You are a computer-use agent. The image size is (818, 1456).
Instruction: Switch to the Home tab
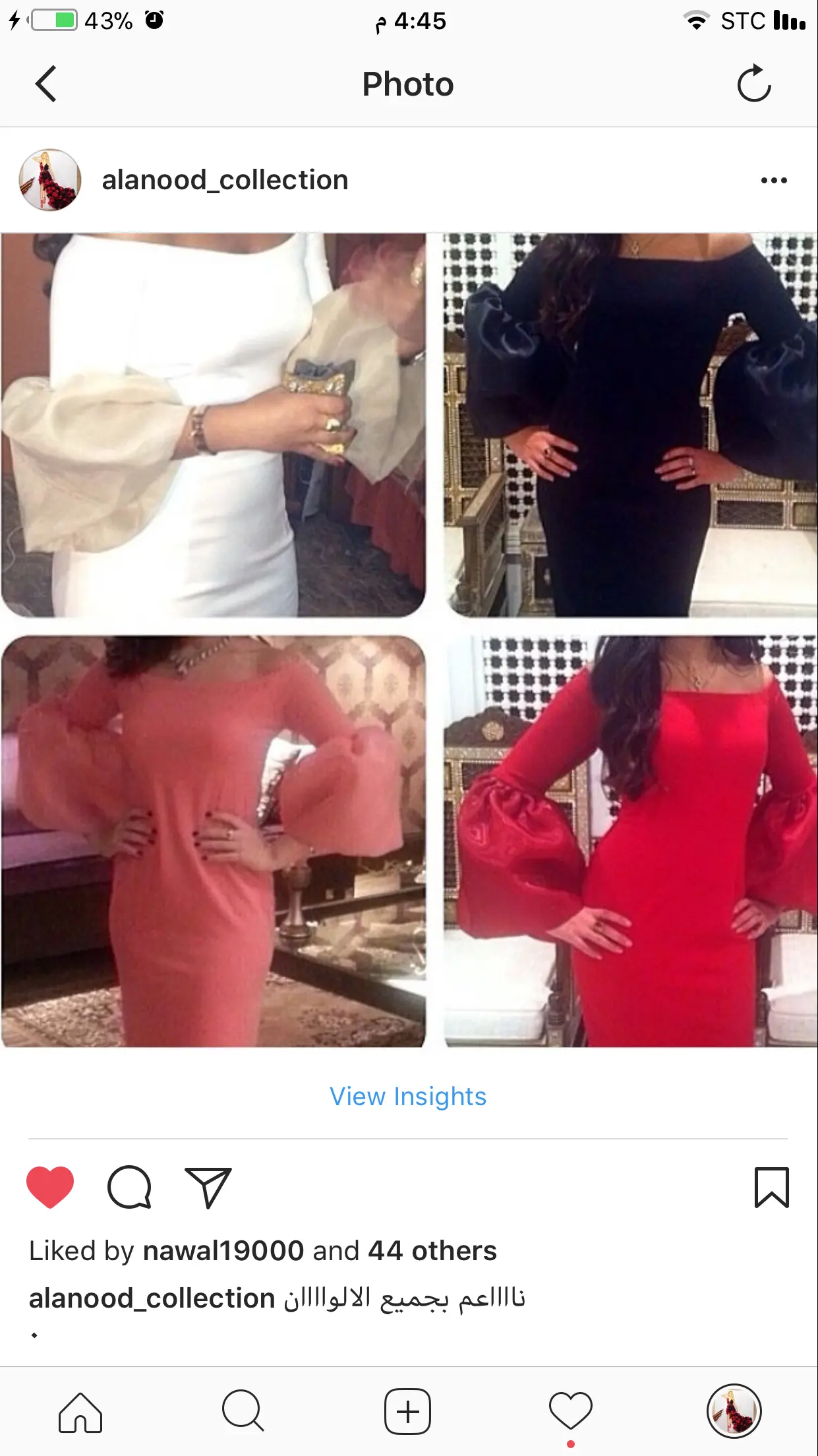(80, 1412)
